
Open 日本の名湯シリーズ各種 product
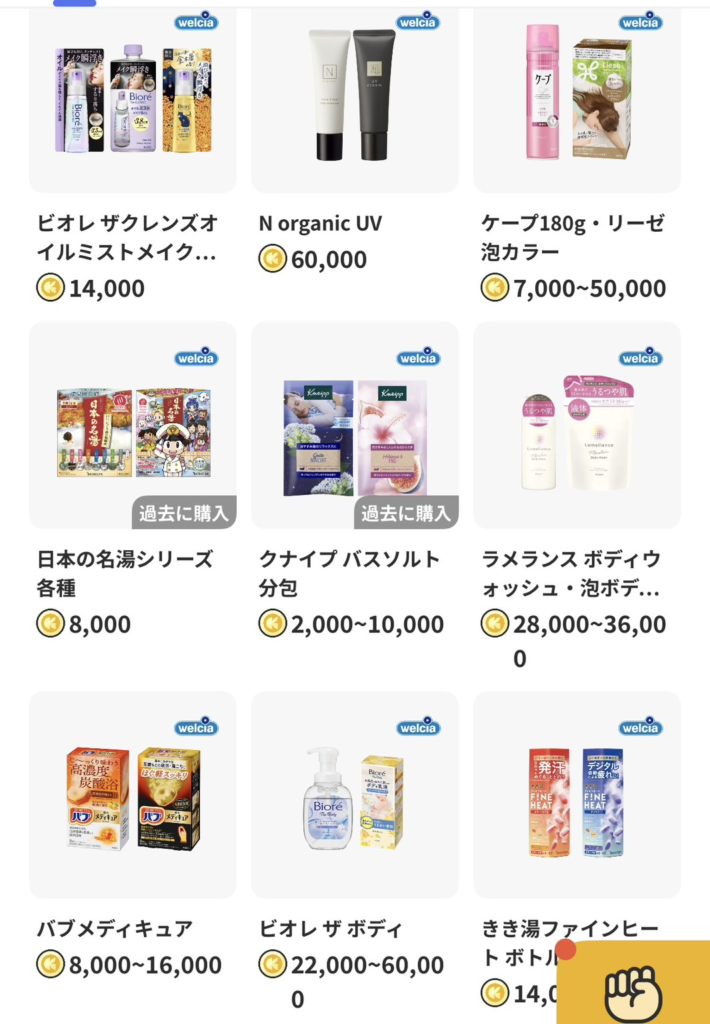click(x=132, y=425)
